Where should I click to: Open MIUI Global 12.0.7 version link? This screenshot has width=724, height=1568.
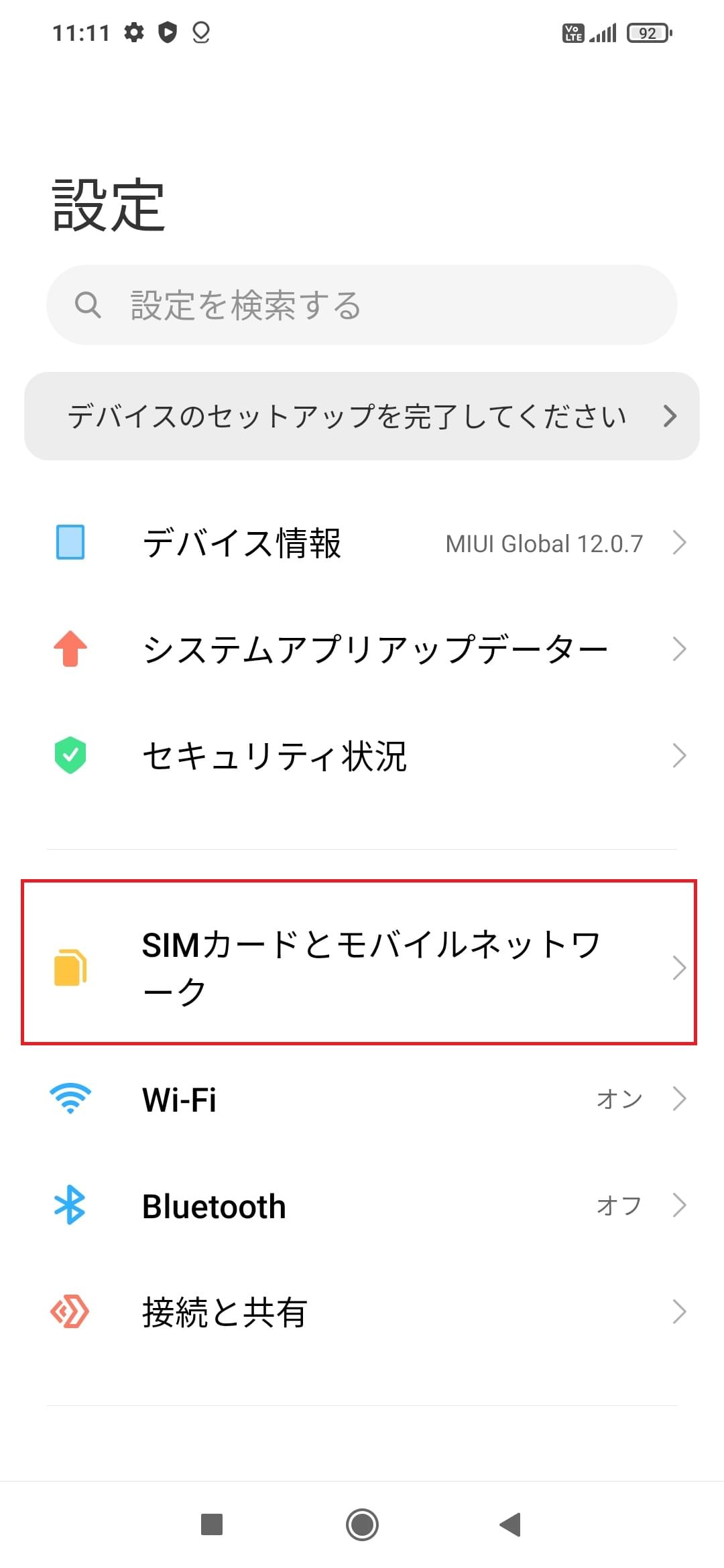[544, 543]
